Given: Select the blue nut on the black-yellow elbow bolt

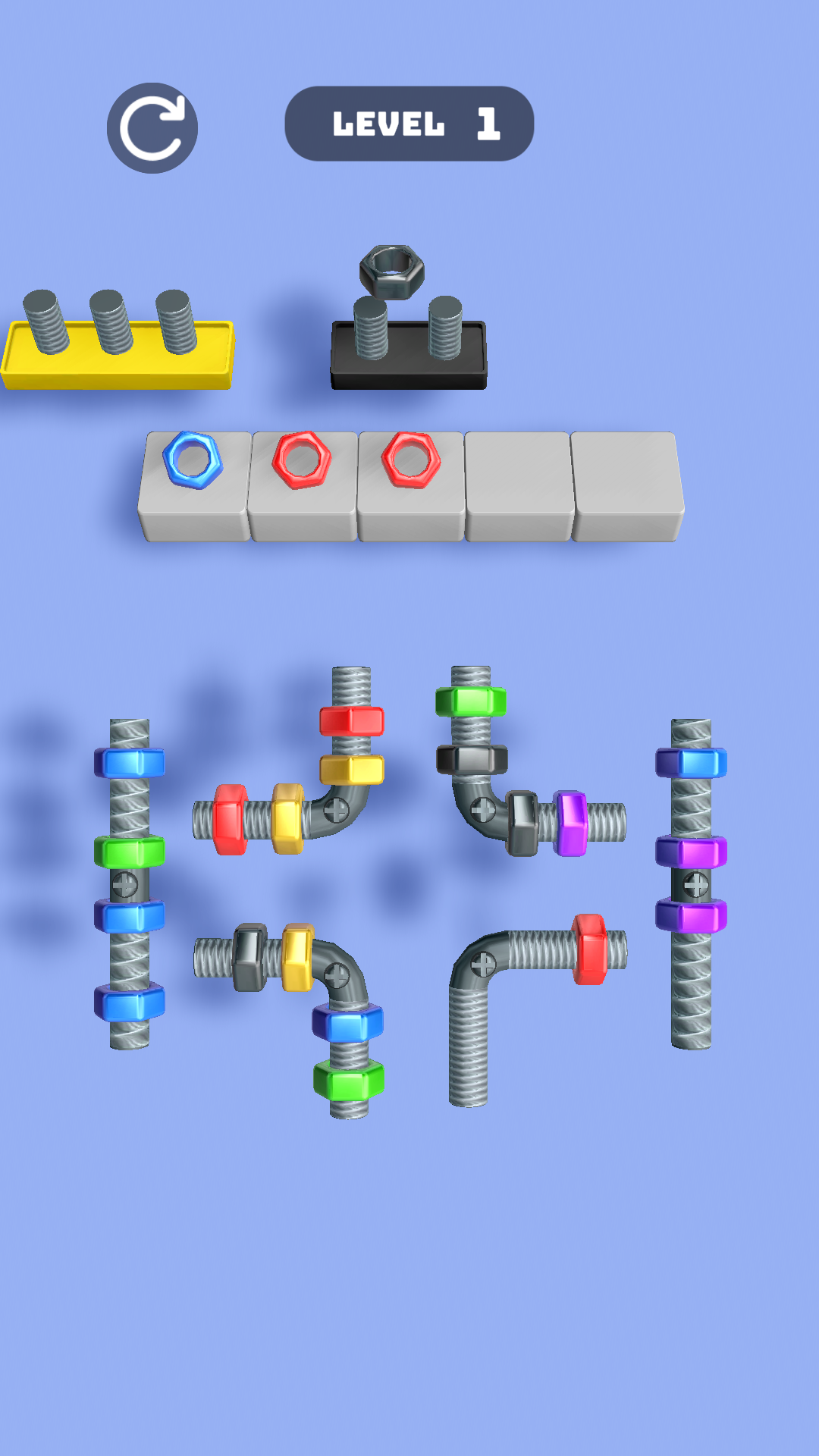Looking at the screenshot, I should click(348, 1022).
